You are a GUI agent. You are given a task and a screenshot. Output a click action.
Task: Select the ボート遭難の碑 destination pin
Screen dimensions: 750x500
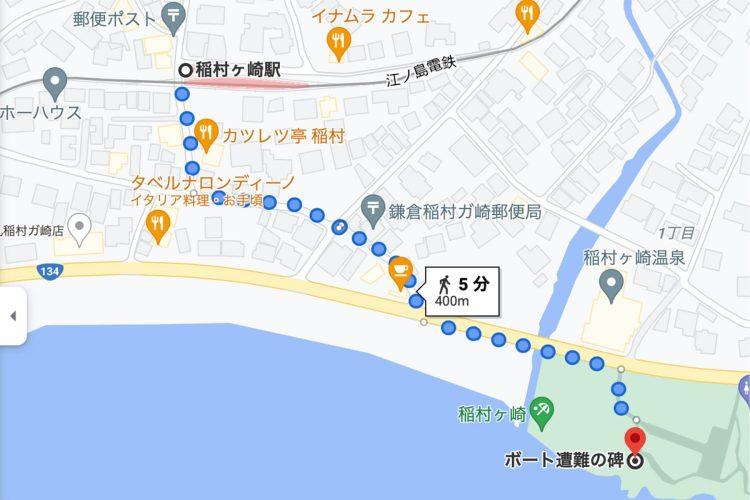point(635,440)
